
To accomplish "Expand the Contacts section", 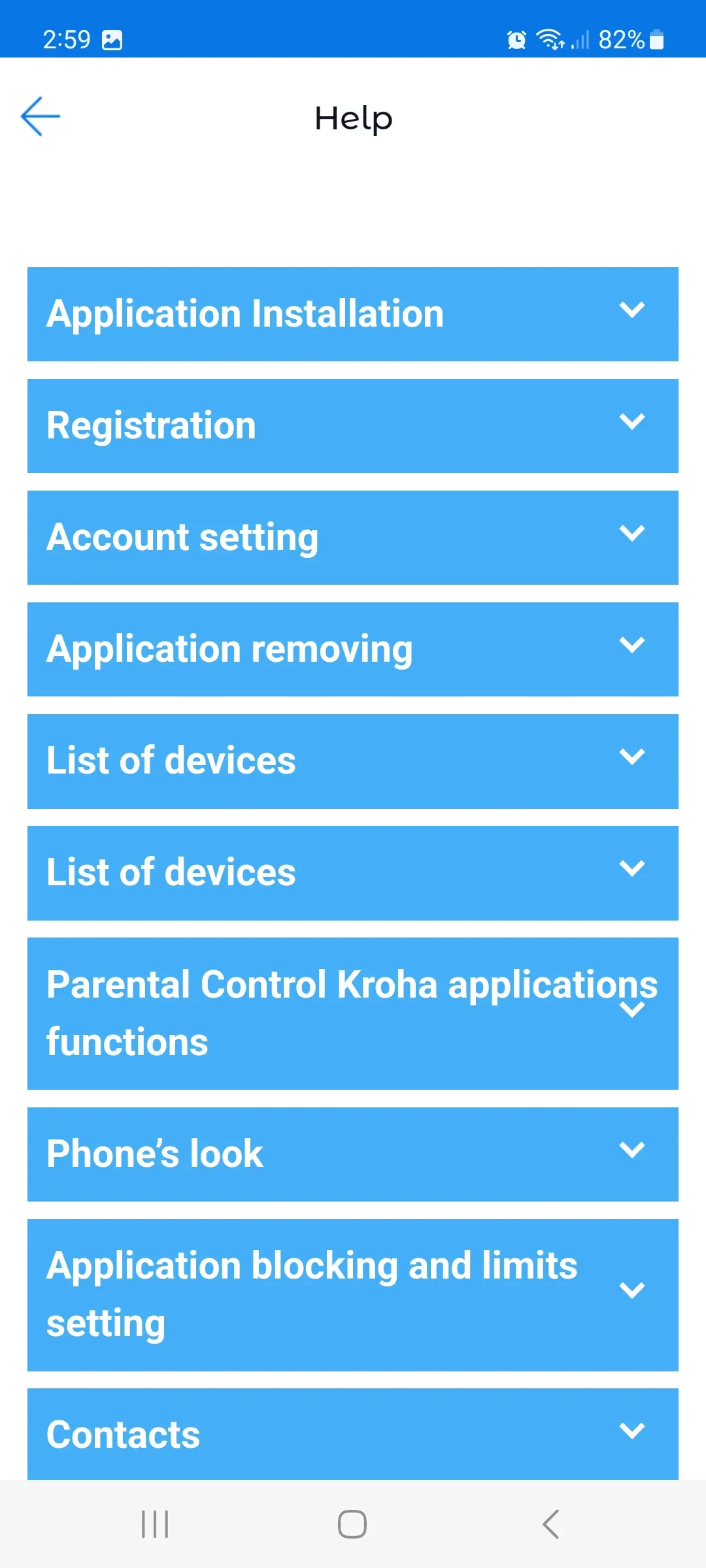I will tap(353, 1434).
